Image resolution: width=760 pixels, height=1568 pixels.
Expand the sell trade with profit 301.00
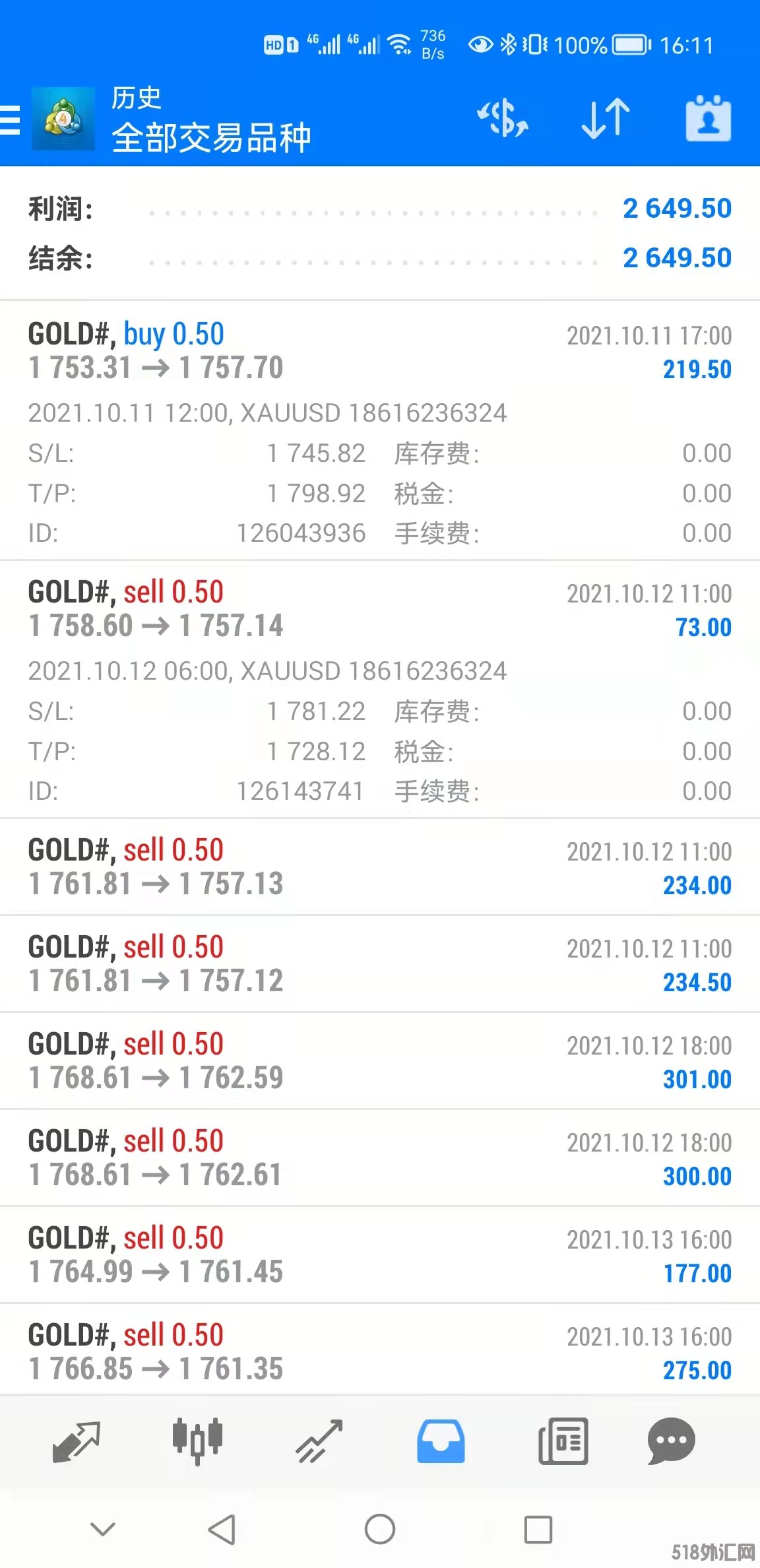[x=379, y=1061]
